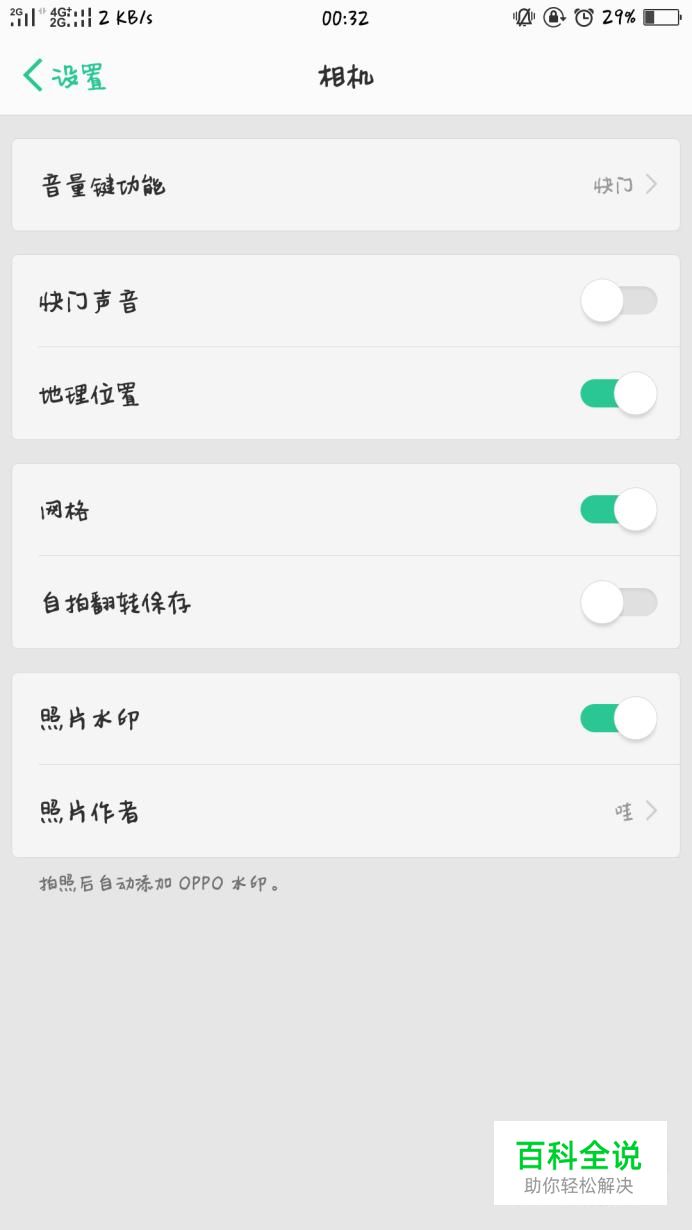Image resolution: width=692 pixels, height=1230 pixels.
Task: Disable 地理位置
Action: 619,394
